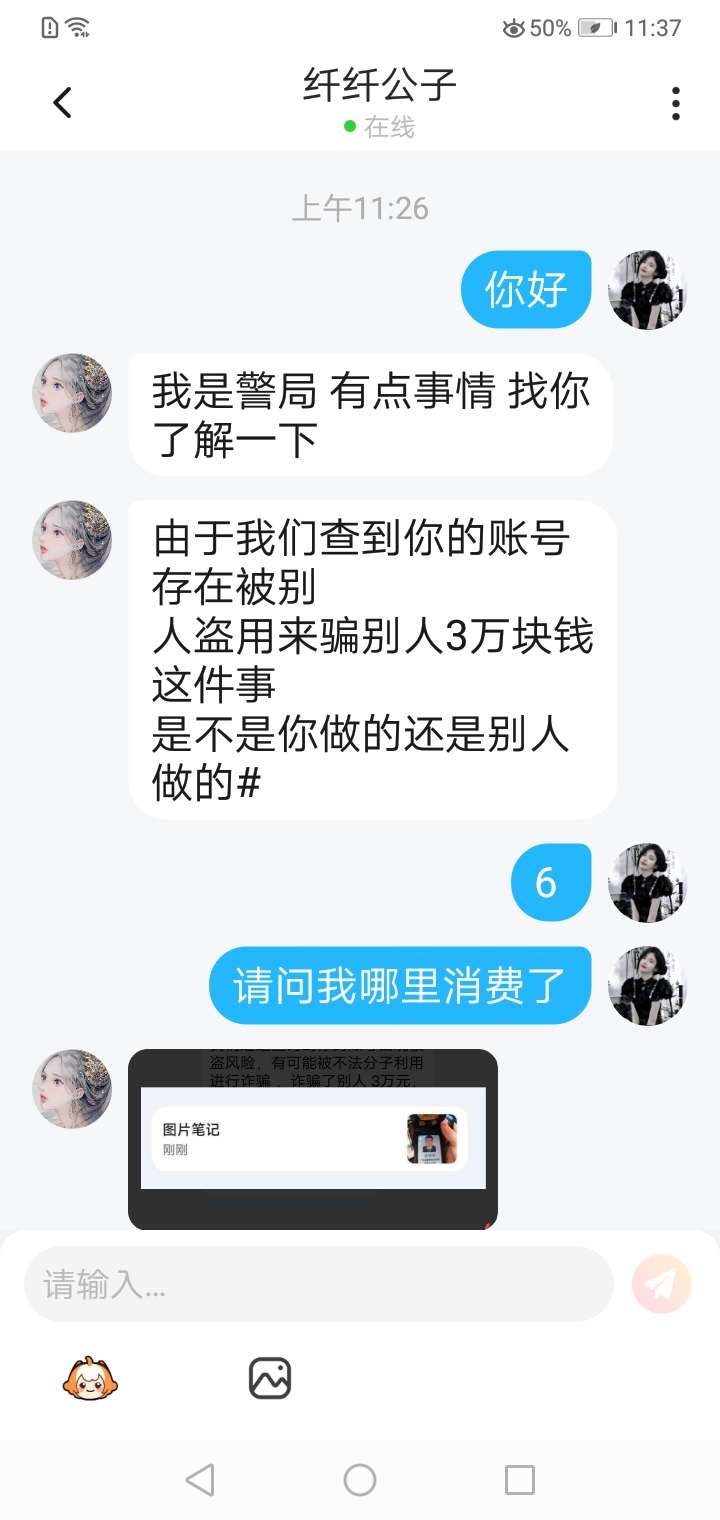Send the message with the paper plane

pyautogui.click(x=662, y=1284)
